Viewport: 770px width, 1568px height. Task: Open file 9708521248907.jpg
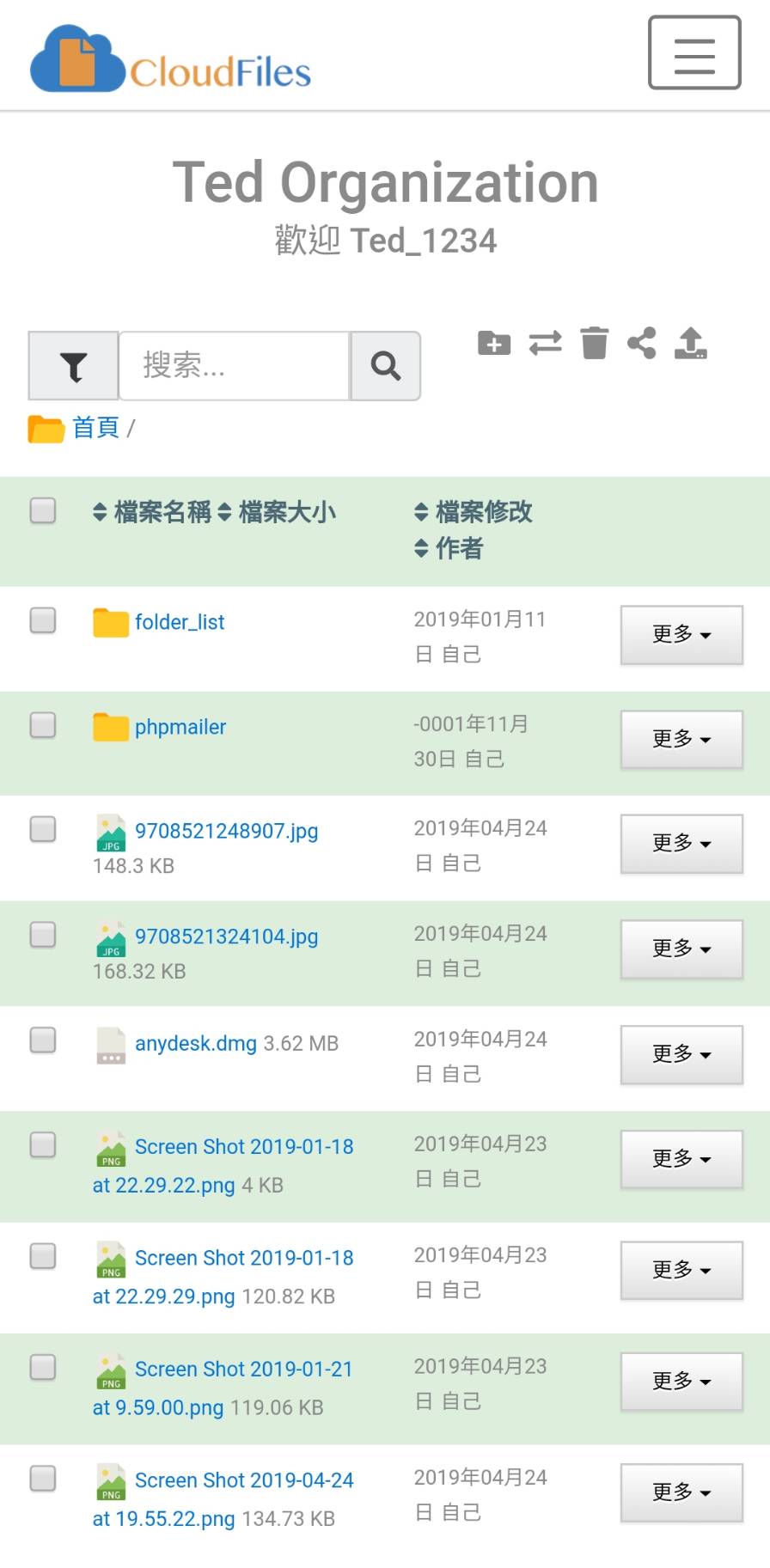[x=226, y=831]
